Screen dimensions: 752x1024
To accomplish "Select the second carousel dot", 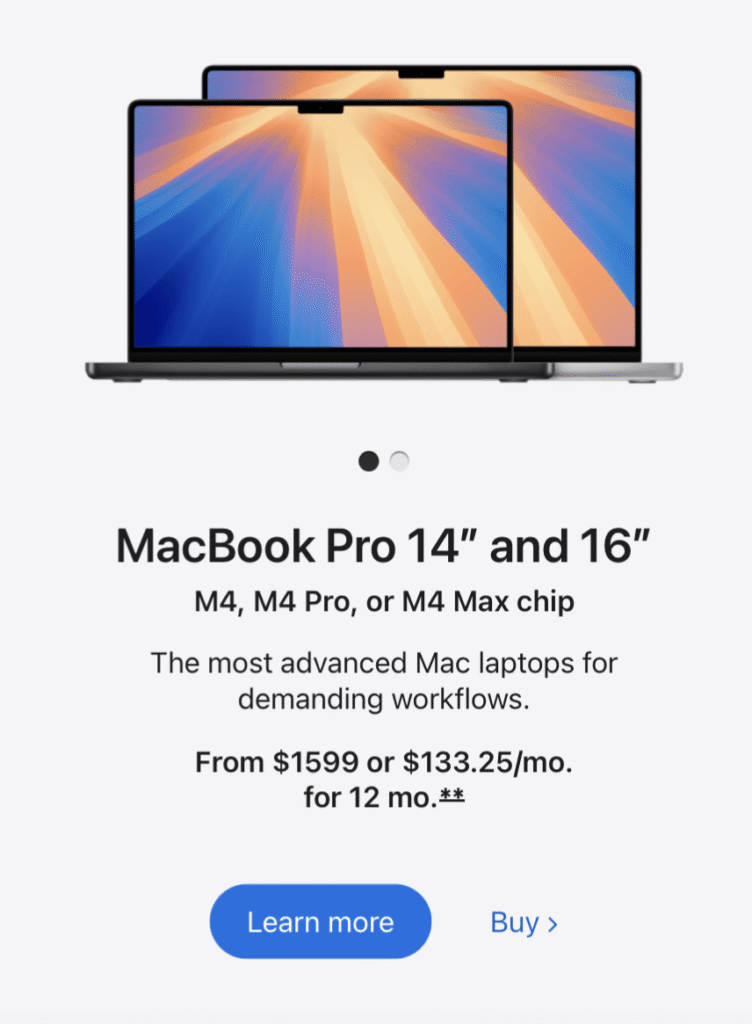I will [x=400, y=461].
